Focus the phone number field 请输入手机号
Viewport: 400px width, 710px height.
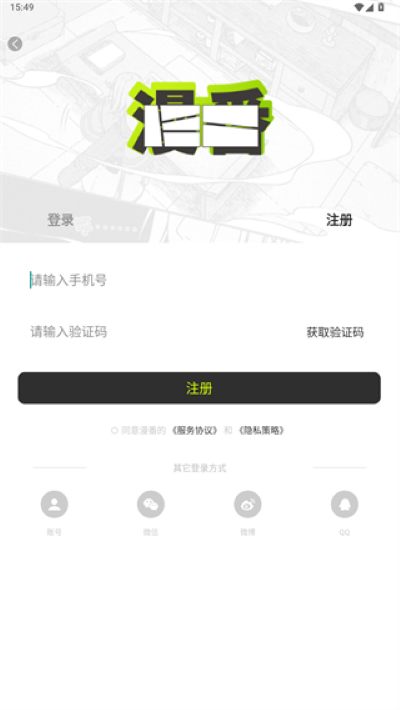click(x=199, y=280)
